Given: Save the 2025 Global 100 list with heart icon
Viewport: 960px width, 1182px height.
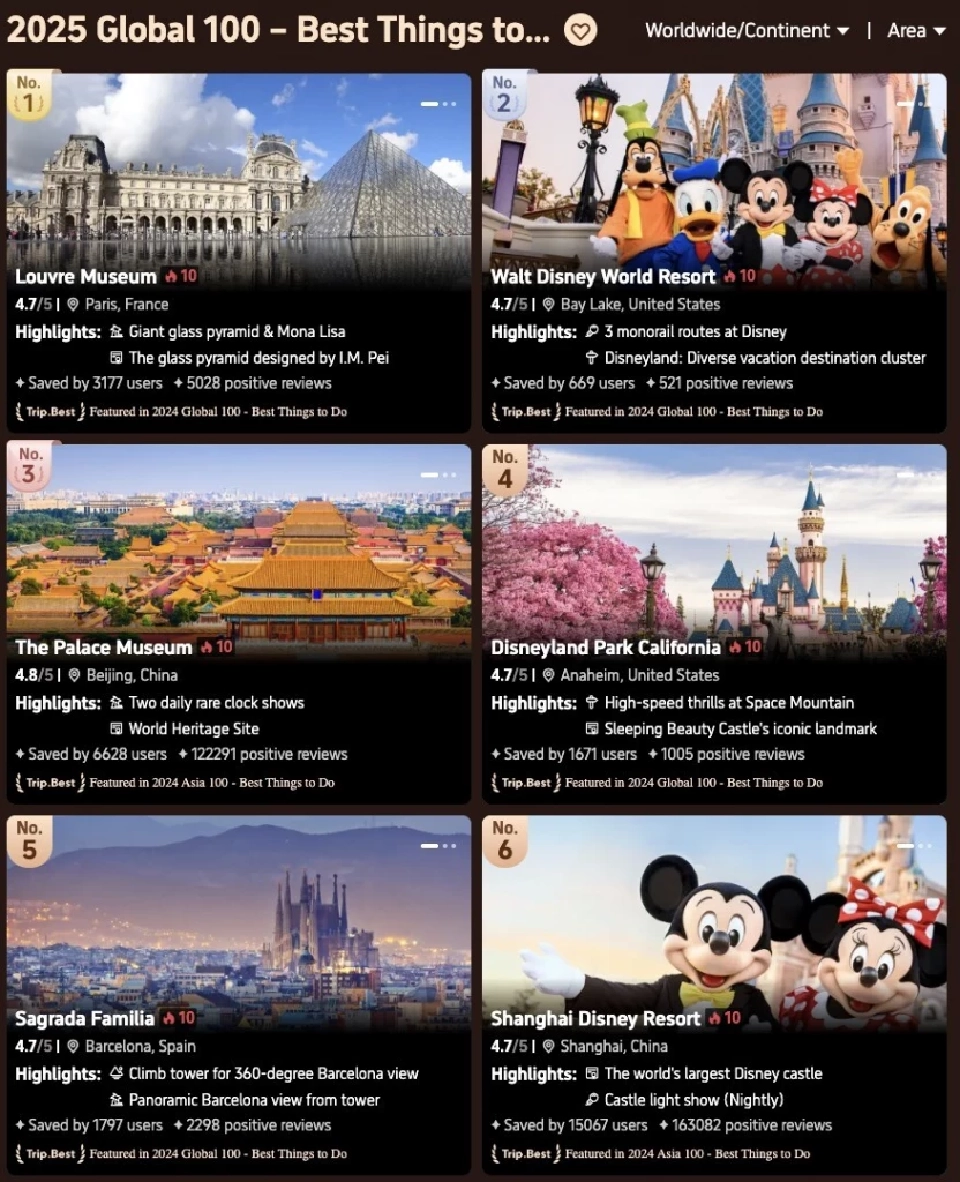Looking at the screenshot, I should pyautogui.click(x=580, y=31).
